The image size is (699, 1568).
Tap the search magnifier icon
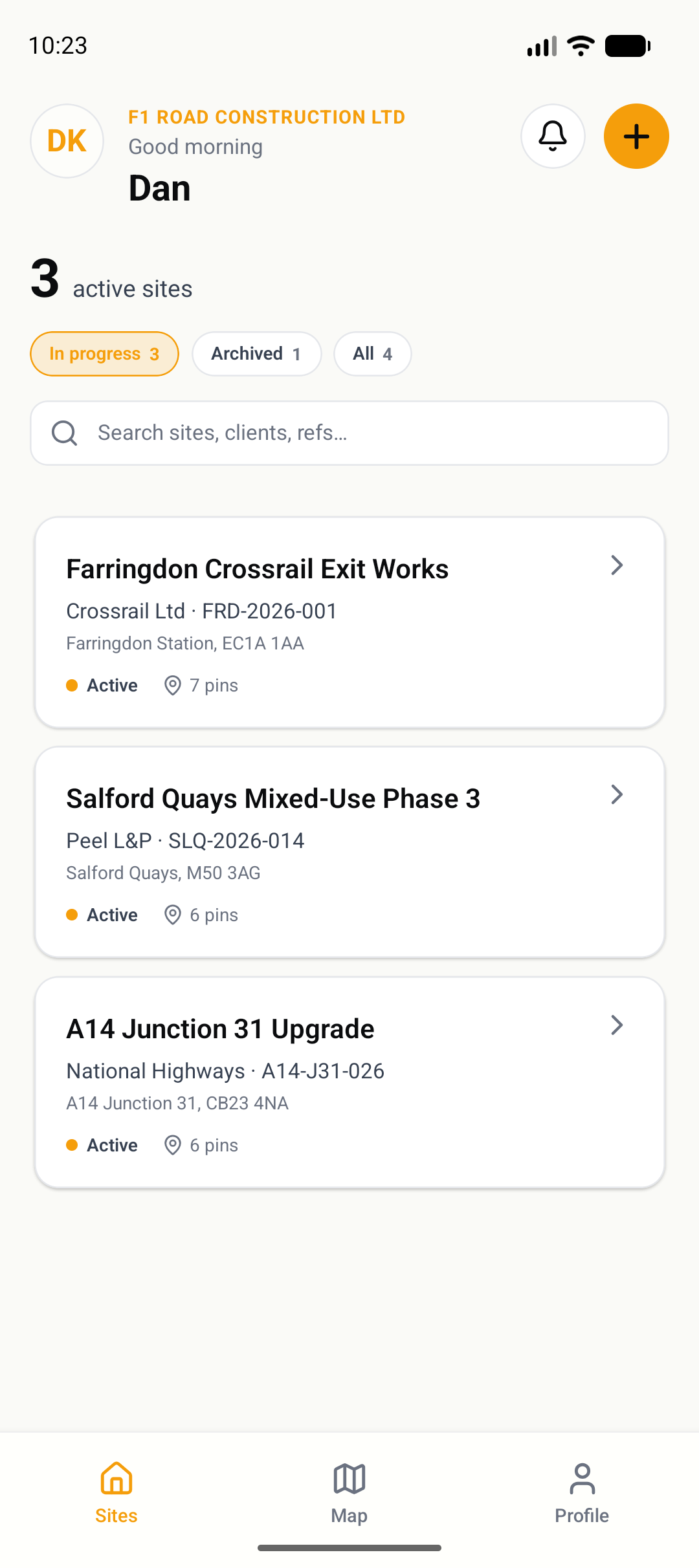point(63,432)
